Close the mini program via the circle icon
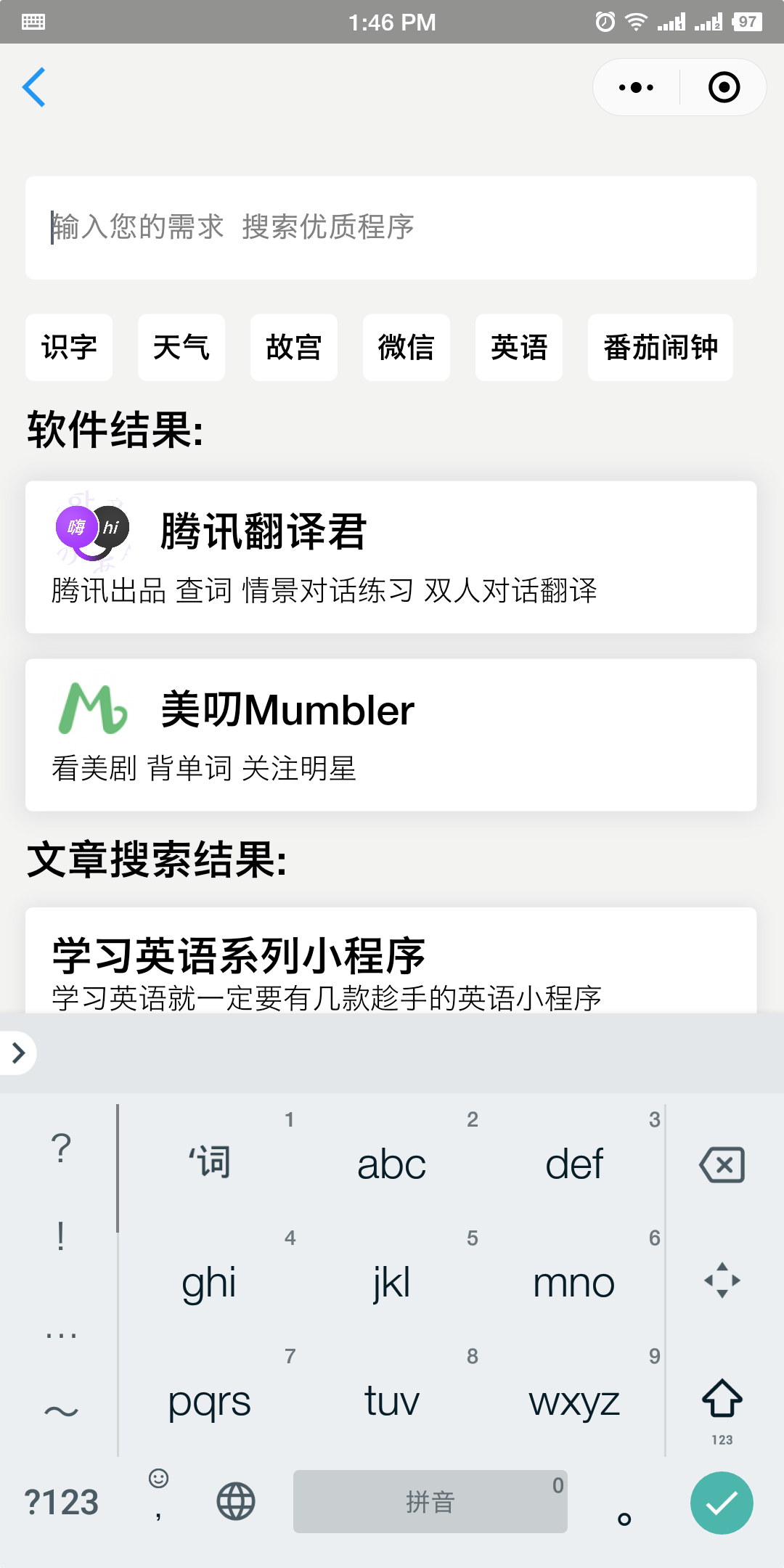The image size is (784, 1568). click(x=724, y=87)
